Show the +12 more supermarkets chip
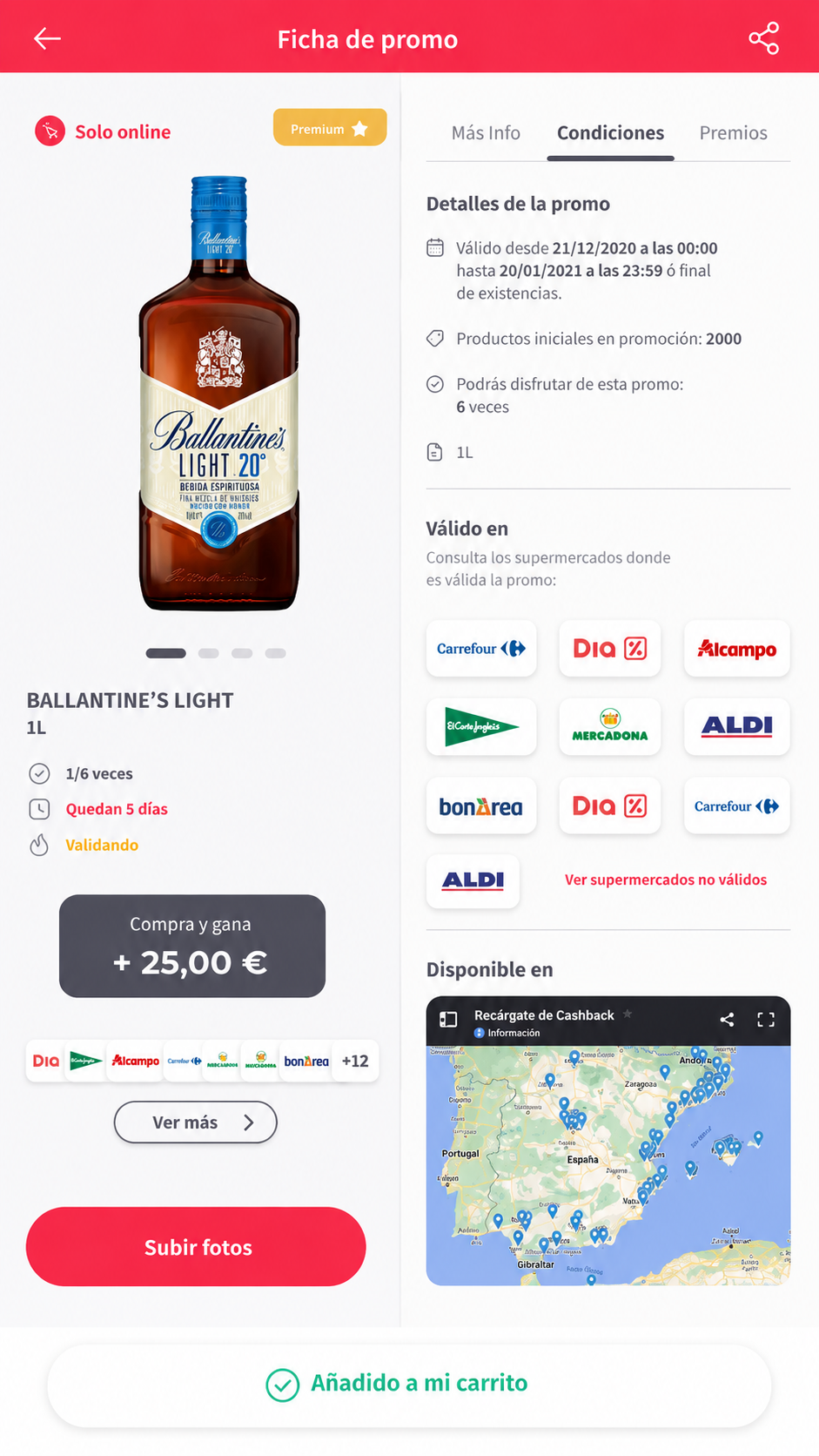The height and width of the screenshot is (1456, 819). pos(355,1061)
